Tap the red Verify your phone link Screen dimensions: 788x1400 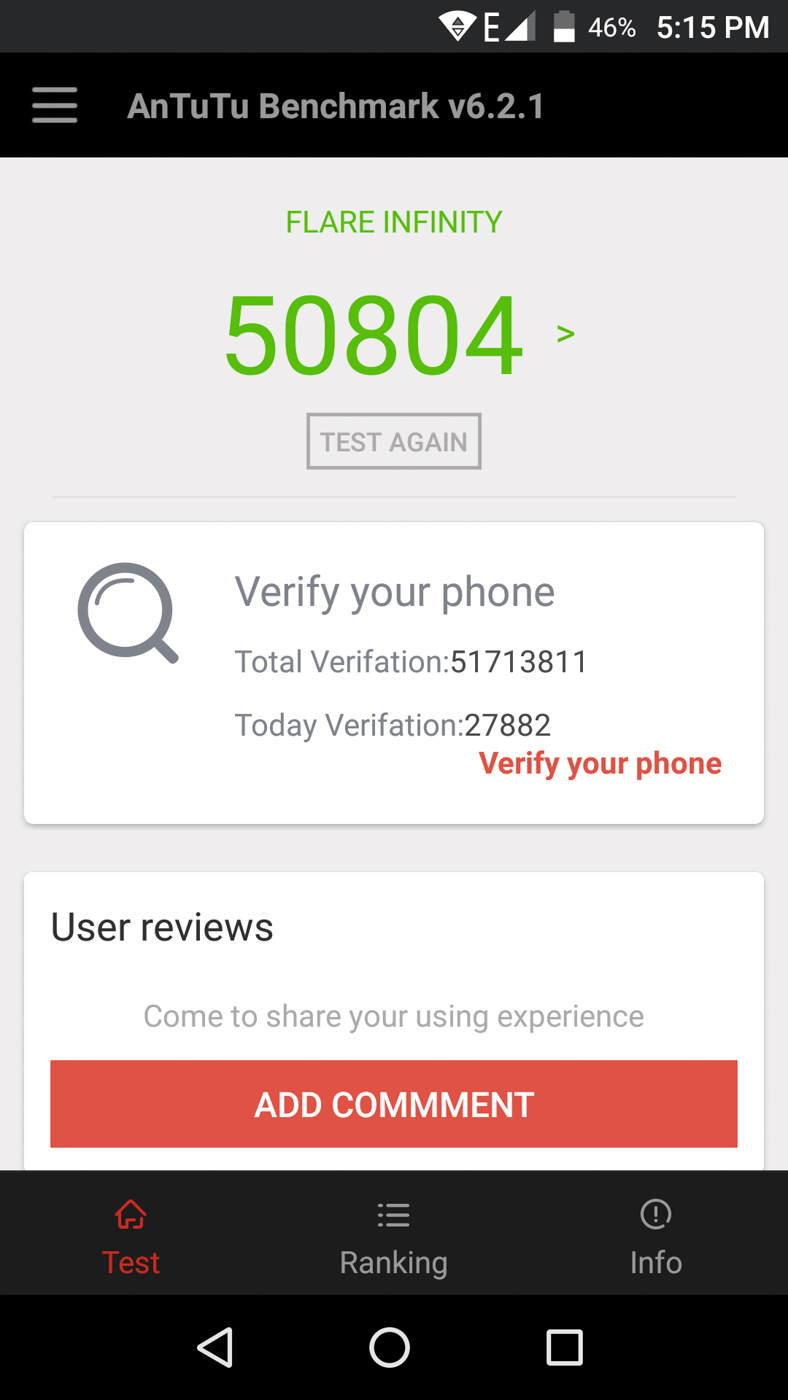click(x=600, y=763)
